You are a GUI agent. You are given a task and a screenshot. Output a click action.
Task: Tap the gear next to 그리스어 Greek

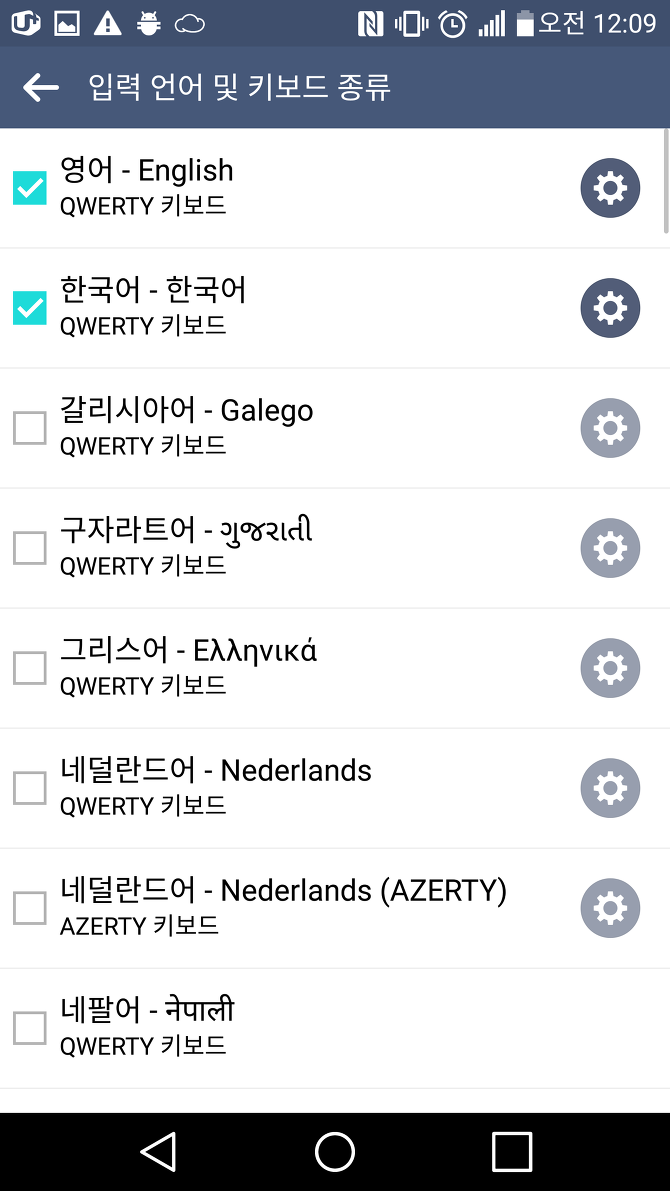[610, 668]
